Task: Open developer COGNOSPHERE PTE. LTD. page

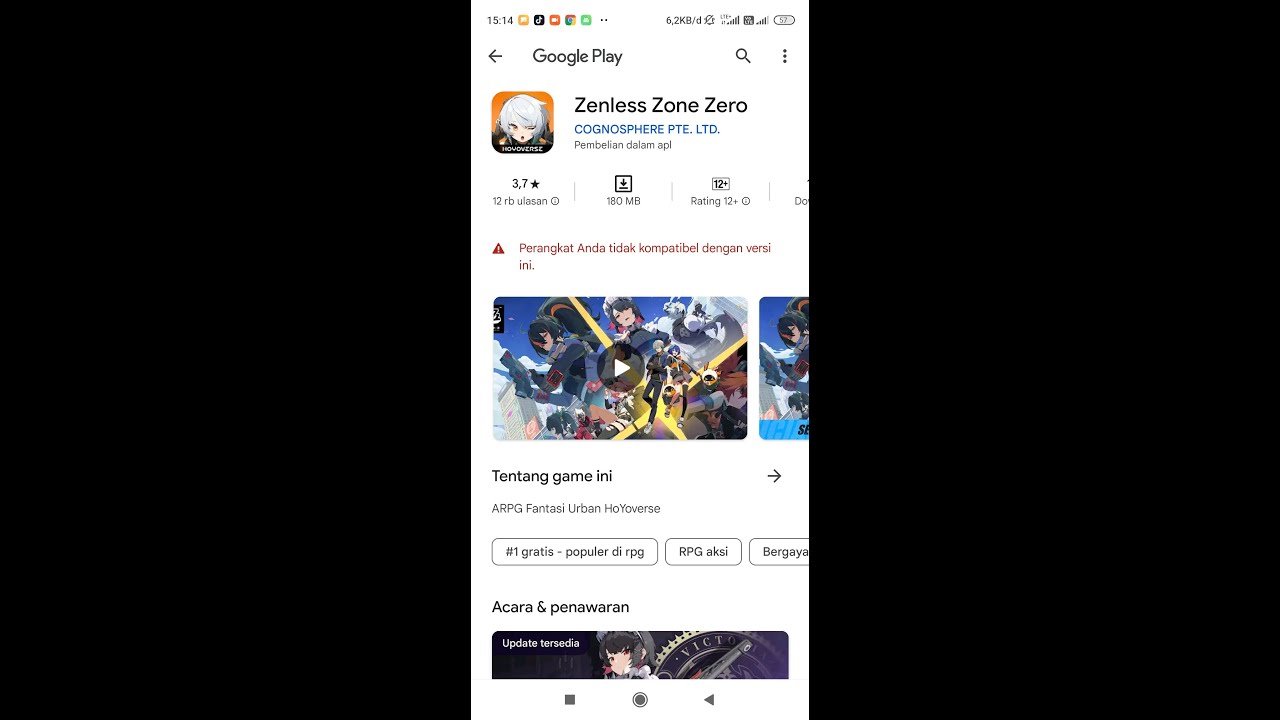Action: click(646, 129)
